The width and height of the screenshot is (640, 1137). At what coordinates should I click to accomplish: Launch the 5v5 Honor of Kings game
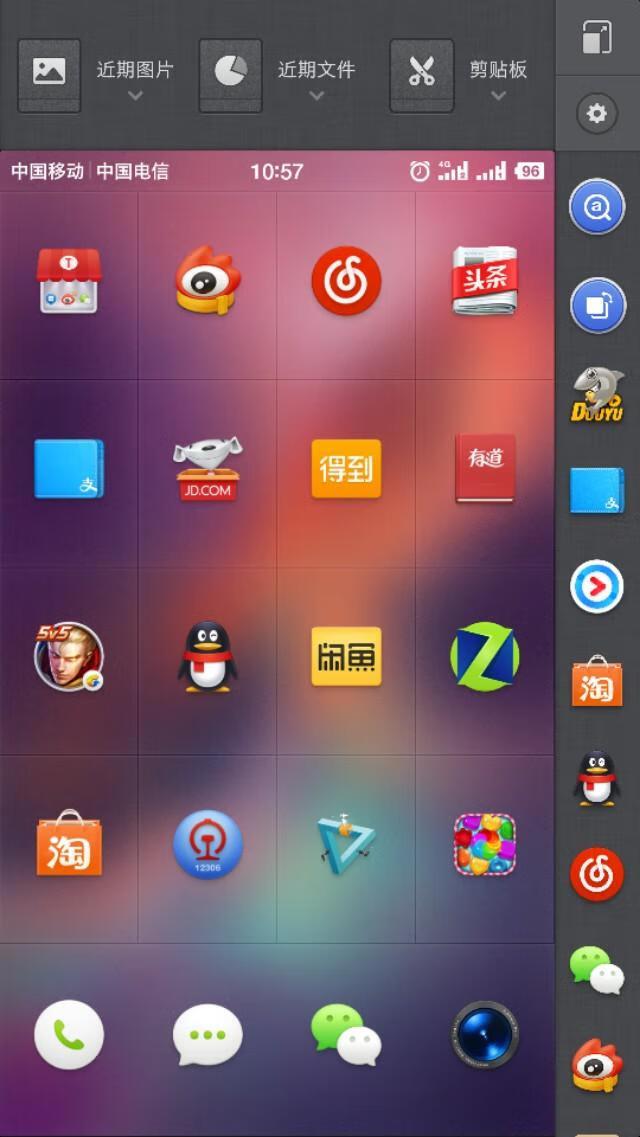[x=68, y=657]
